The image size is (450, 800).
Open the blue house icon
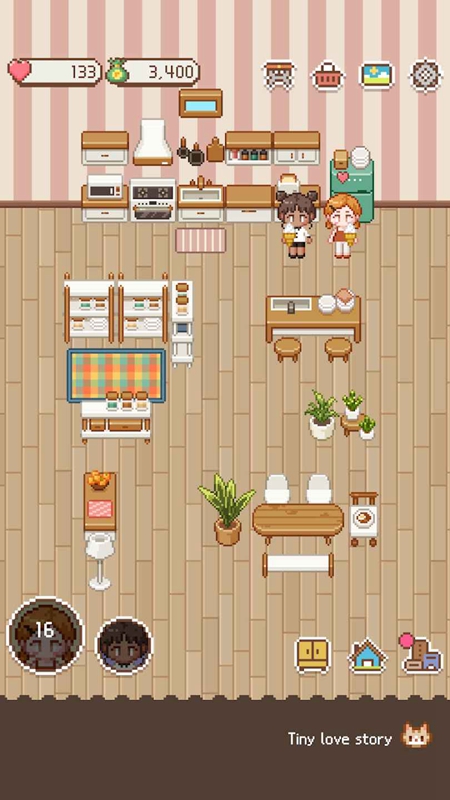point(367,656)
